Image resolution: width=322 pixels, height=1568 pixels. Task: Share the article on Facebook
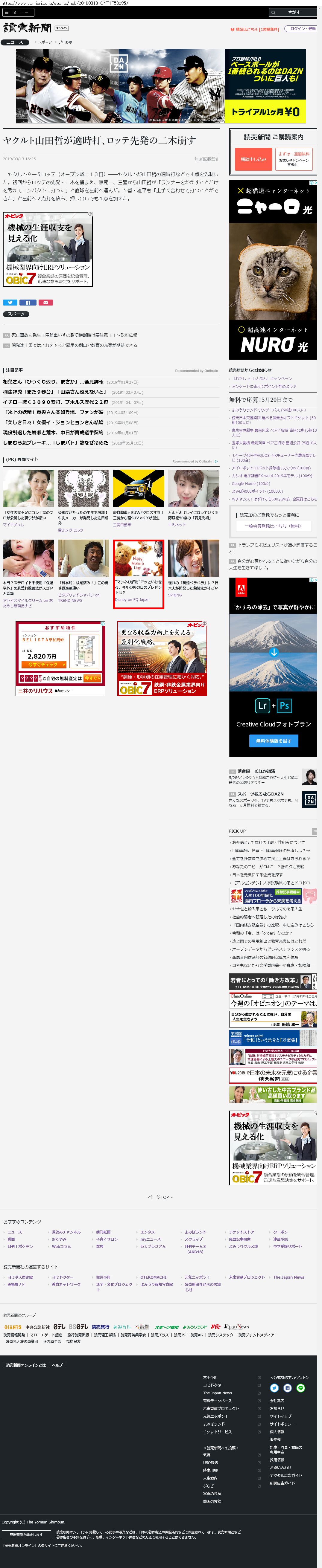point(28,302)
